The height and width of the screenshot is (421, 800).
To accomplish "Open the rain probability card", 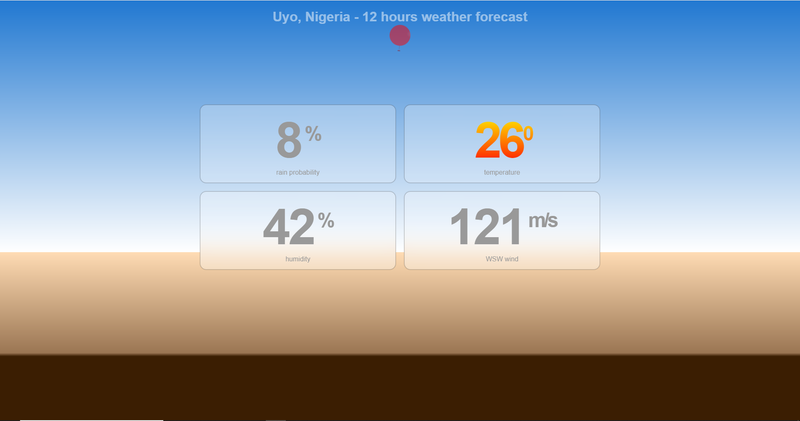I will coord(298,144).
